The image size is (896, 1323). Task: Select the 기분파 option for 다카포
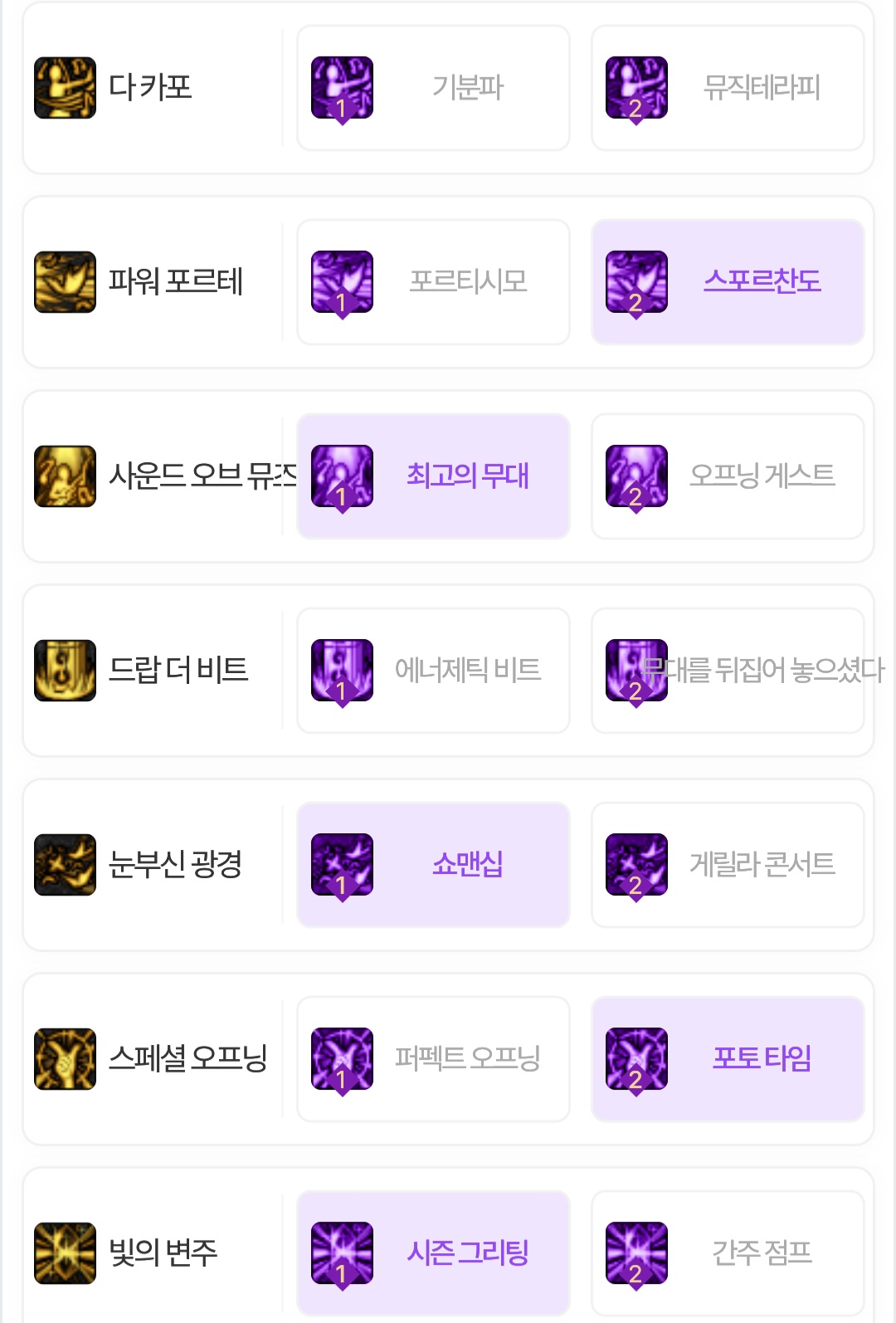tap(433, 88)
